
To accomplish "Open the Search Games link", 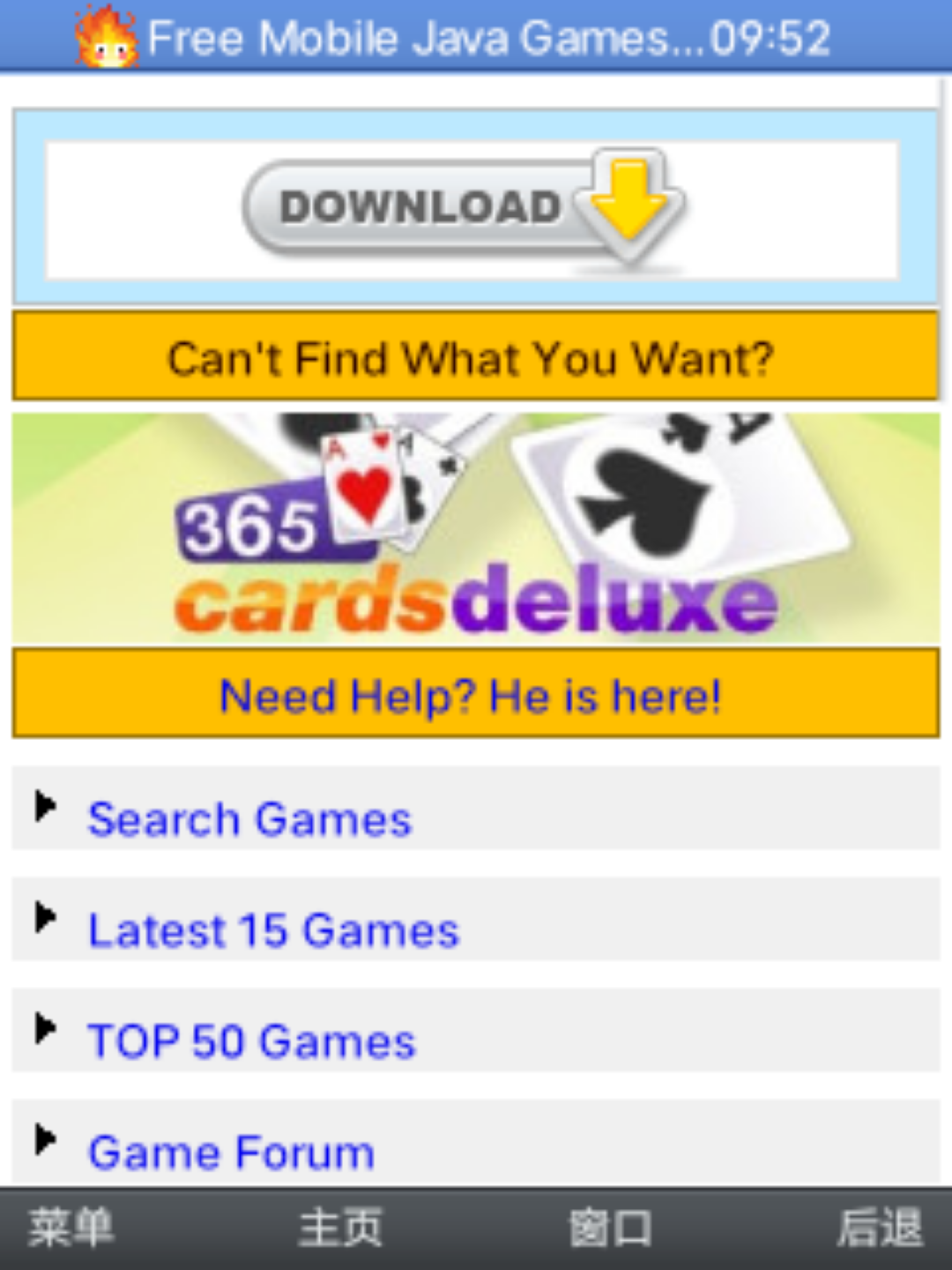I will click(249, 819).
